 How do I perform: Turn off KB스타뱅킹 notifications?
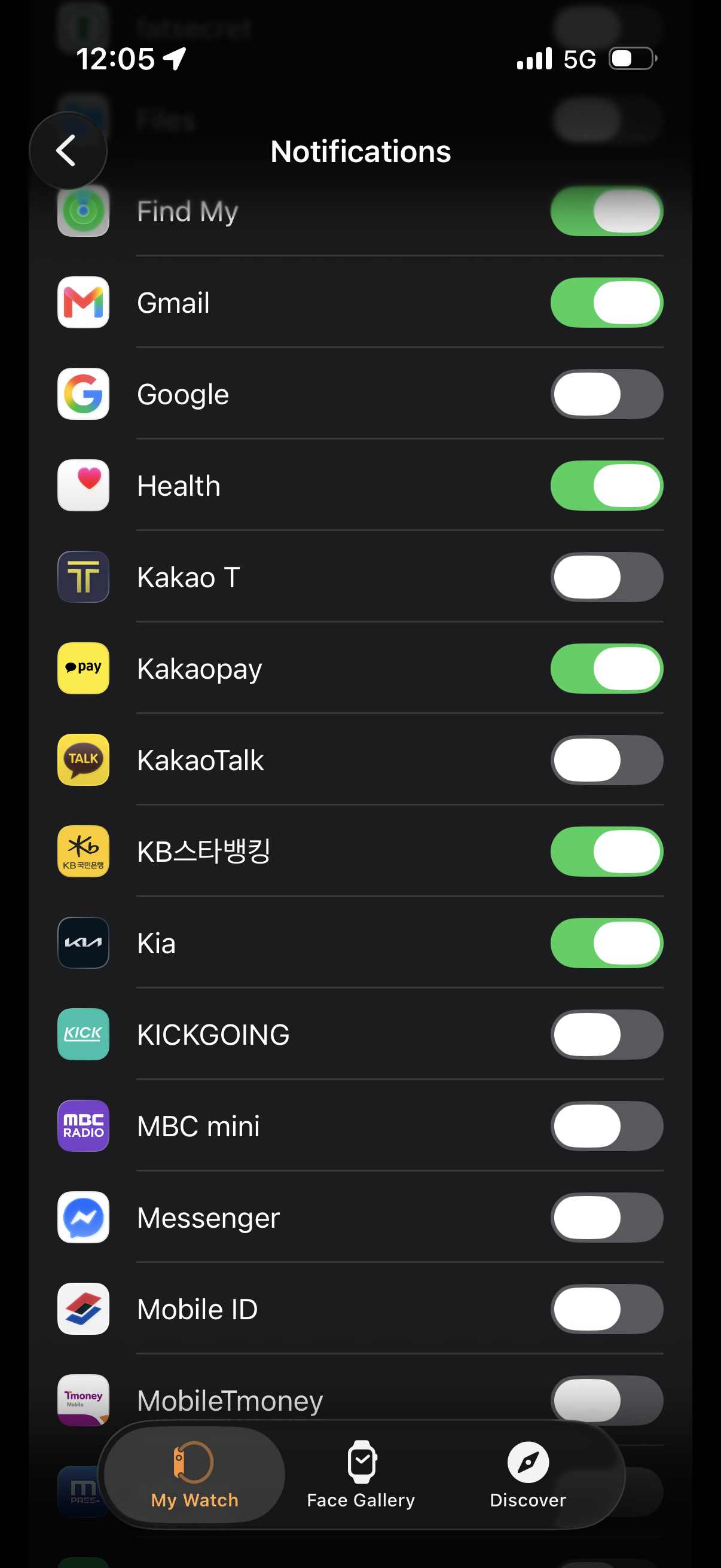606,851
